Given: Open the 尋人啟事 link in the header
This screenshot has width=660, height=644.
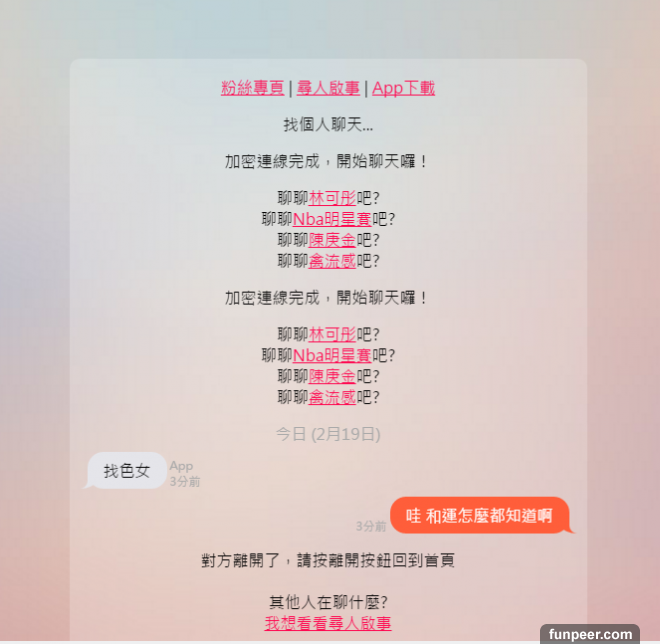Looking at the screenshot, I should pos(328,88).
